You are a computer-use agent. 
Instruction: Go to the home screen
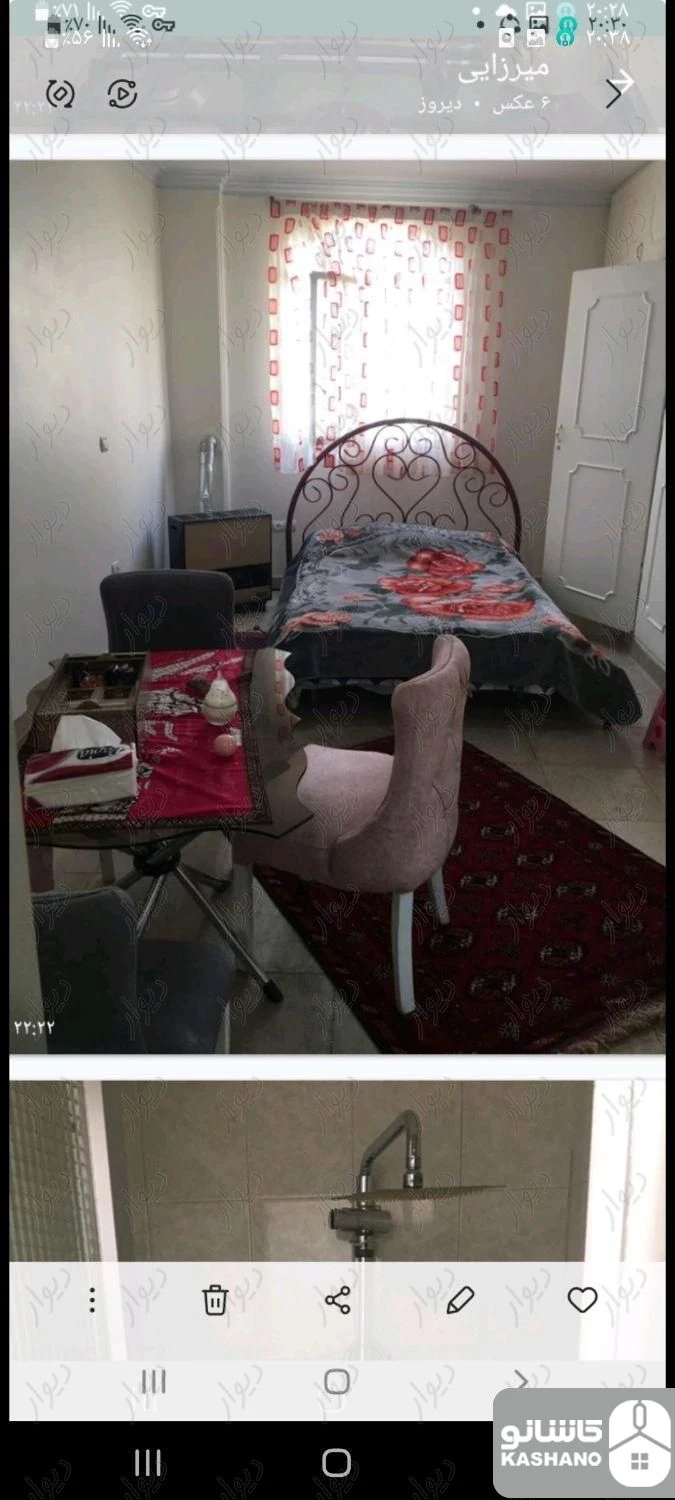coord(337,1463)
